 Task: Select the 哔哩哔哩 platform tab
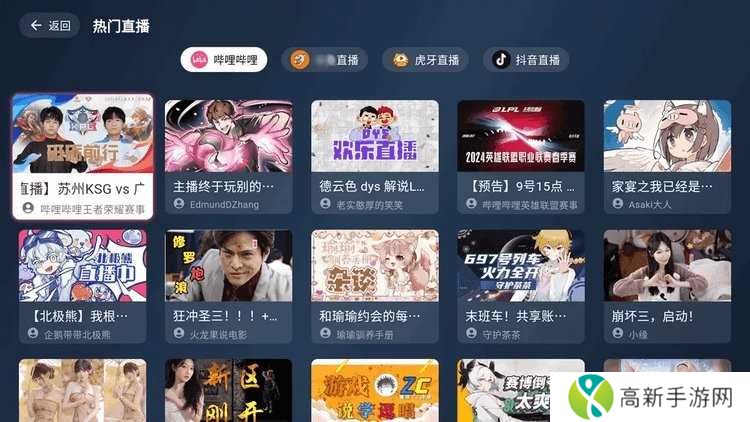point(224,60)
